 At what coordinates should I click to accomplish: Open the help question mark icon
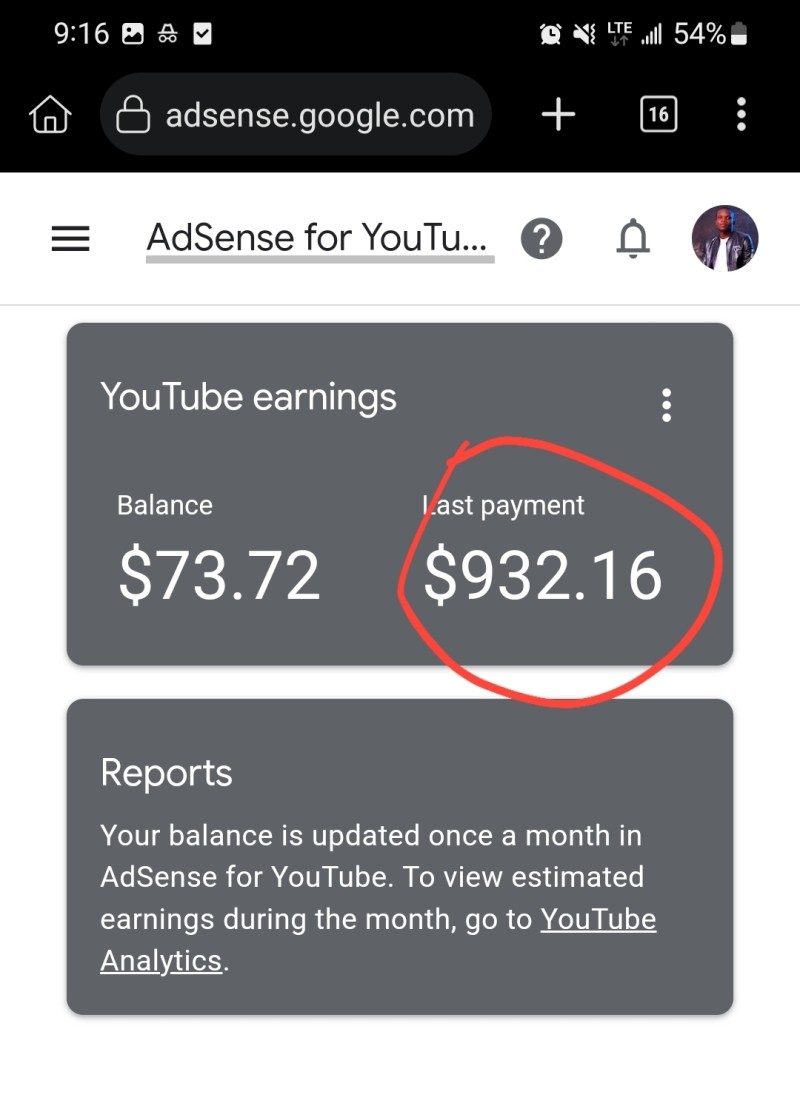point(541,238)
